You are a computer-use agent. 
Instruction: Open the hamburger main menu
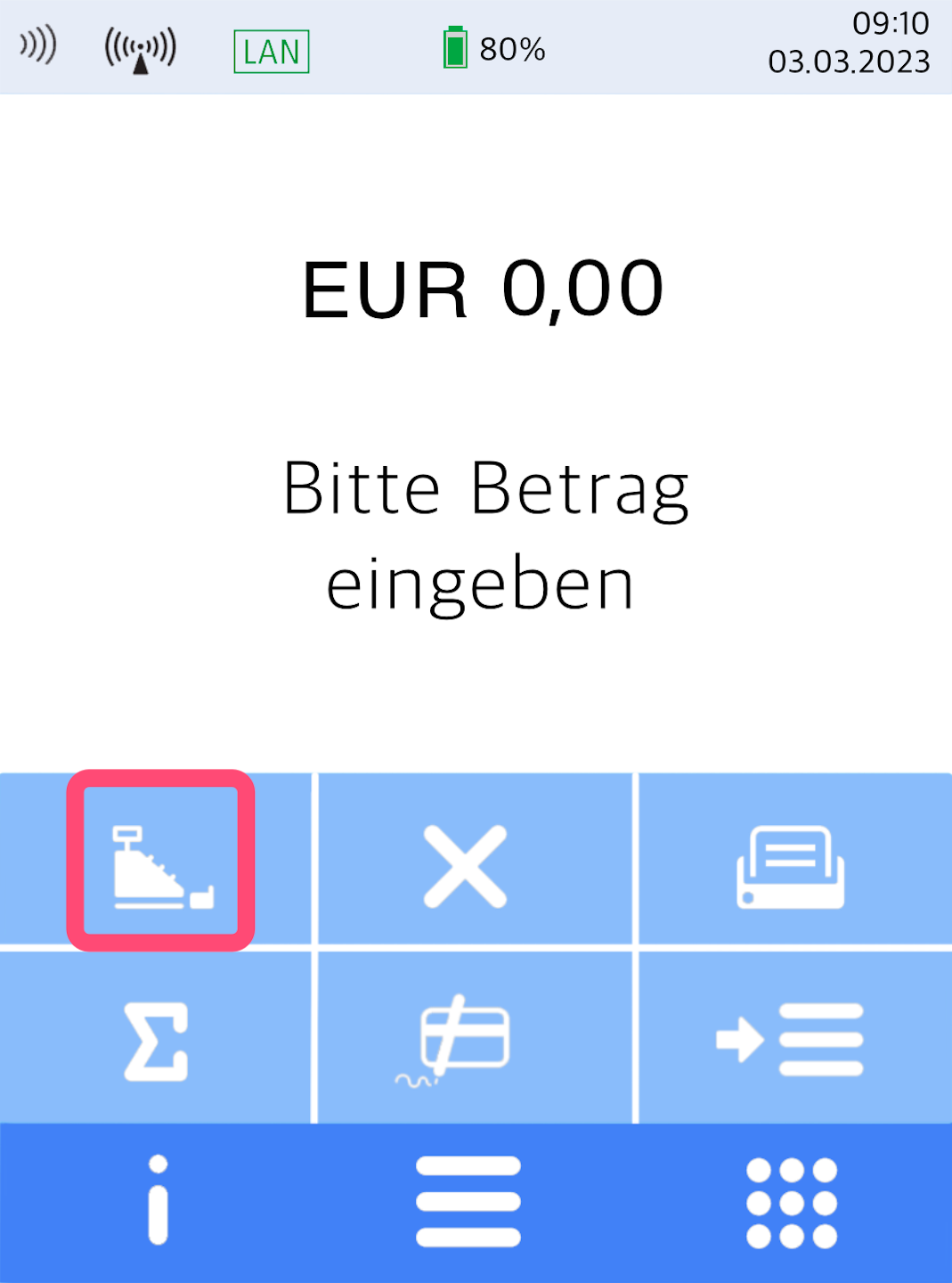point(468,1201)
